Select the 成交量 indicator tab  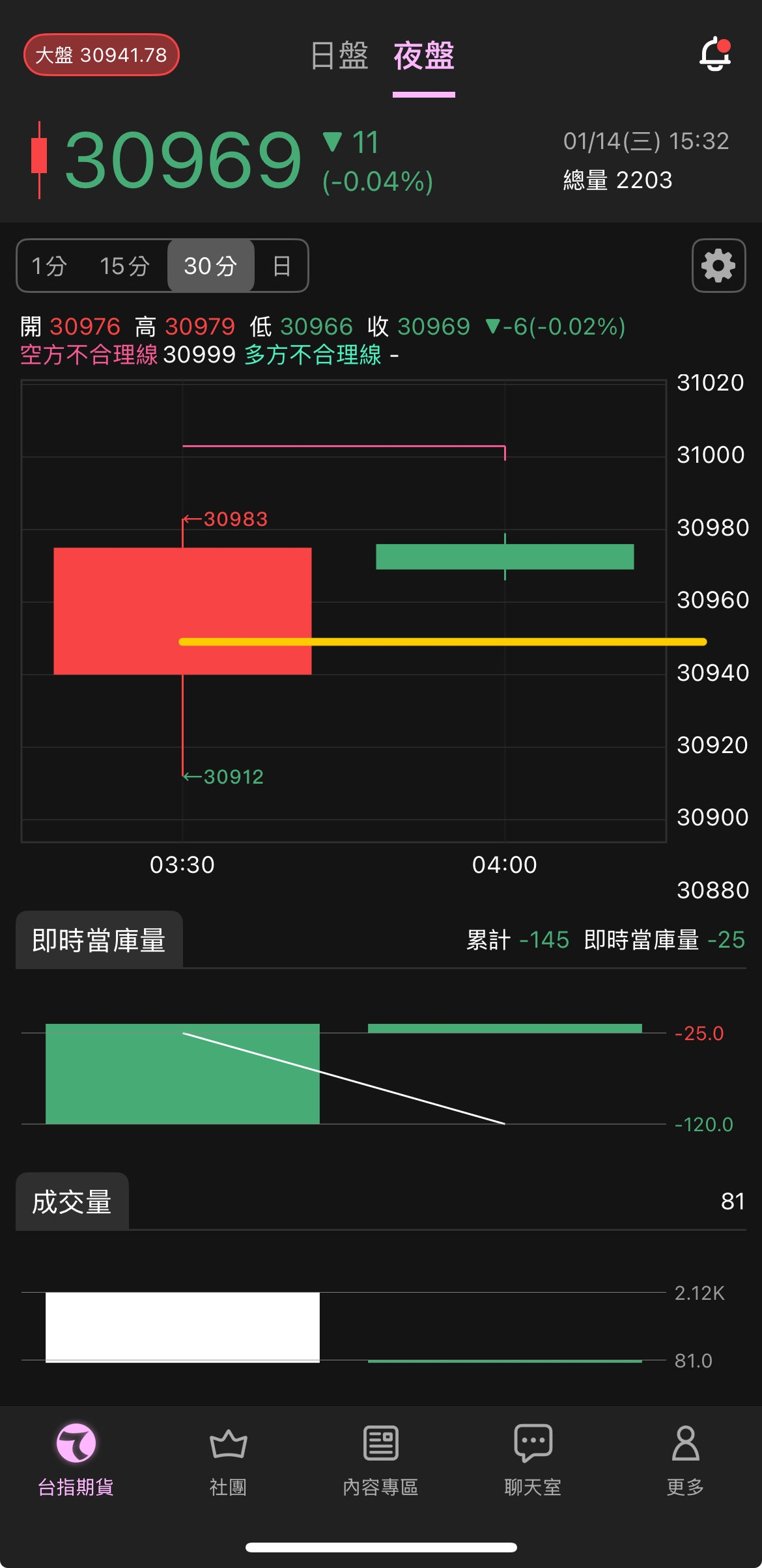tap(72, 1202)
